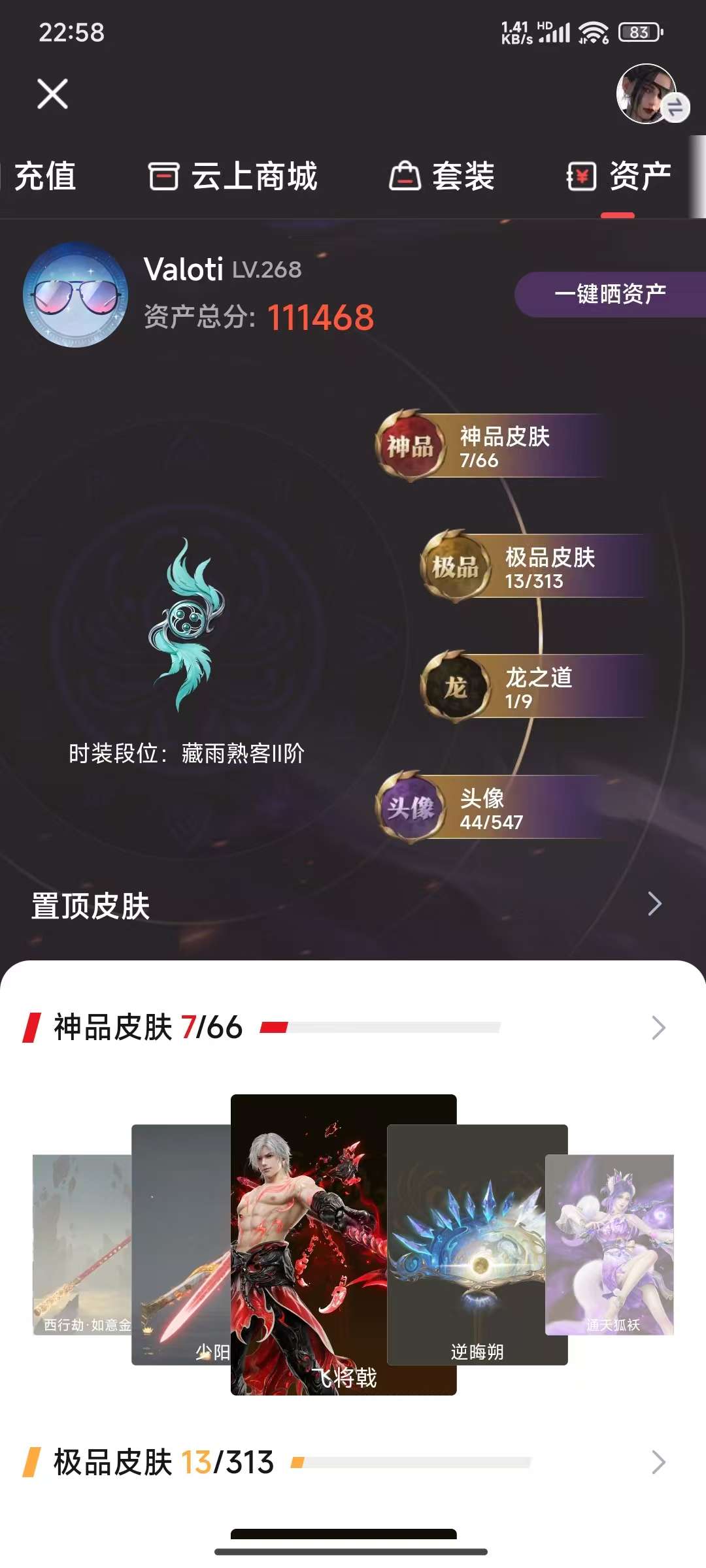Expand the 神品皮肤 7/66 section list
The width and height of the screenshot is (706, 1568).
pos(658,1028)
